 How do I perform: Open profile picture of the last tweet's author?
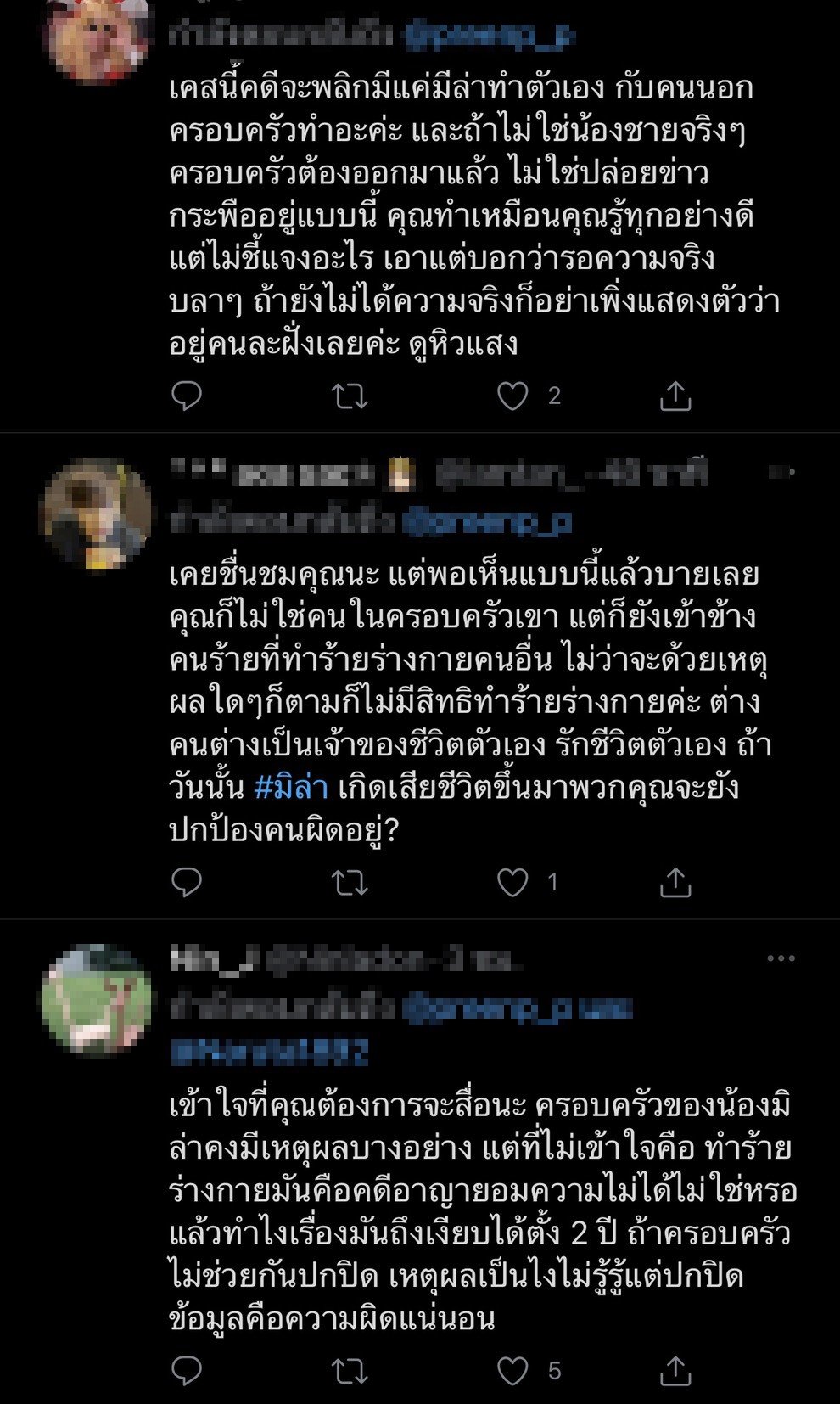pyautogui.click(x=97, y=998)
